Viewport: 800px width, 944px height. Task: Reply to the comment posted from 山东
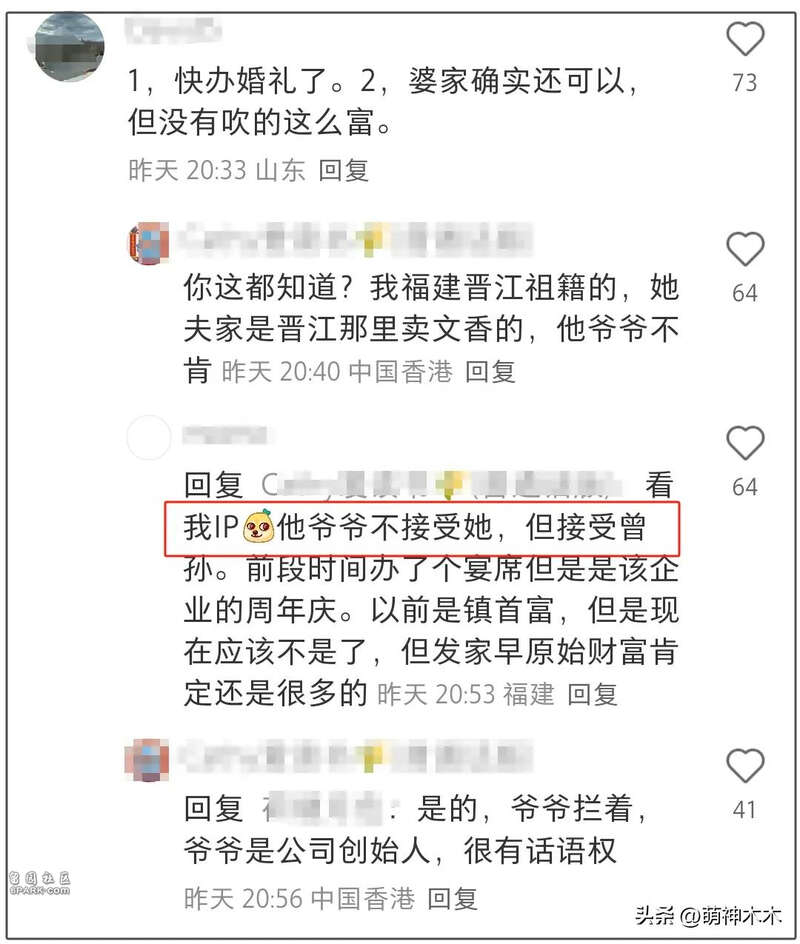344,170
